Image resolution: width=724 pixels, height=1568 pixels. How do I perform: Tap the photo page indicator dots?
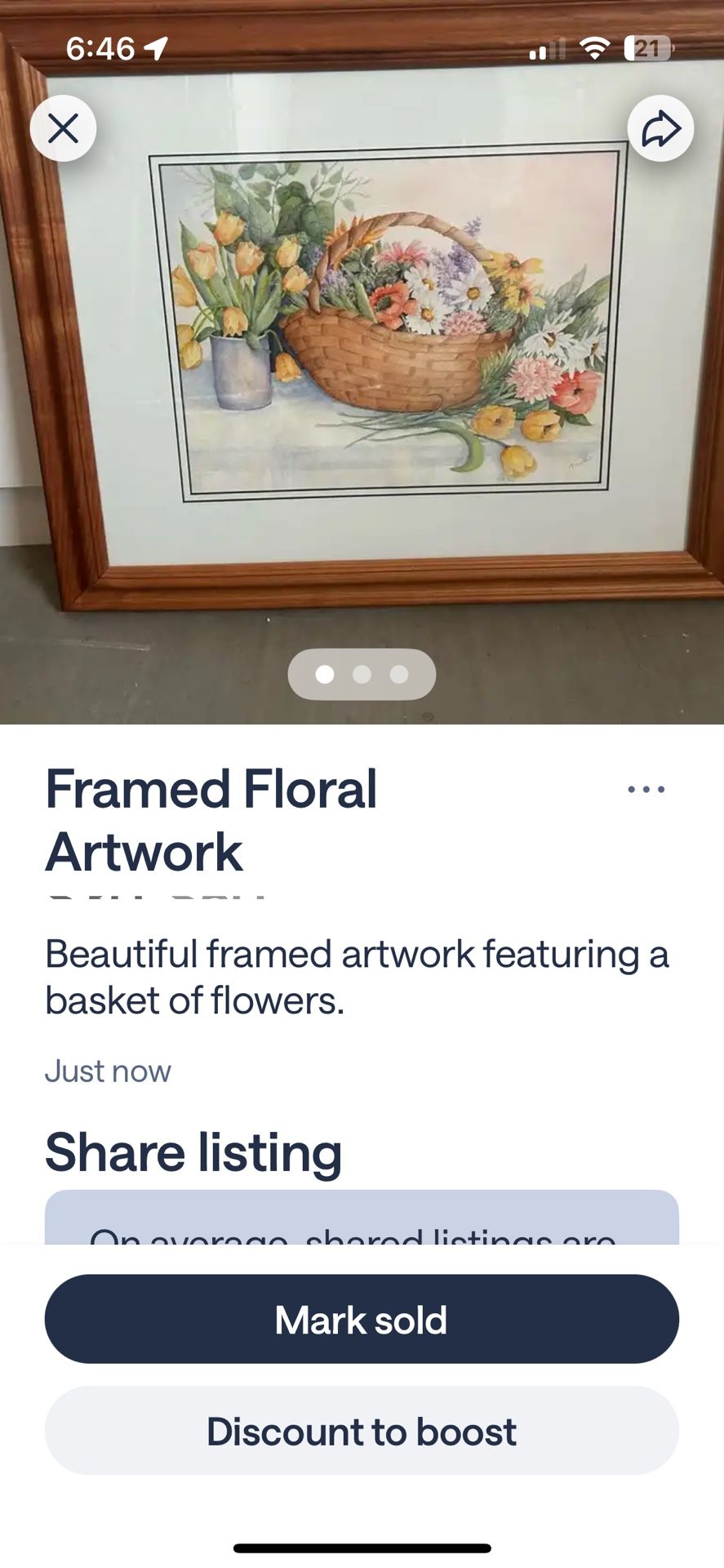tap(362, 675)
